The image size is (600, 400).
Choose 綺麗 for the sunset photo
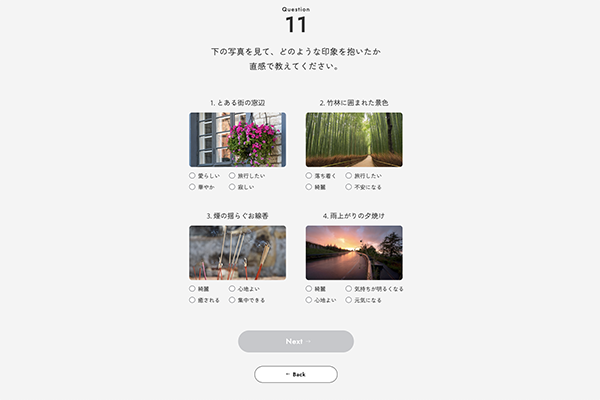[310, 289]
